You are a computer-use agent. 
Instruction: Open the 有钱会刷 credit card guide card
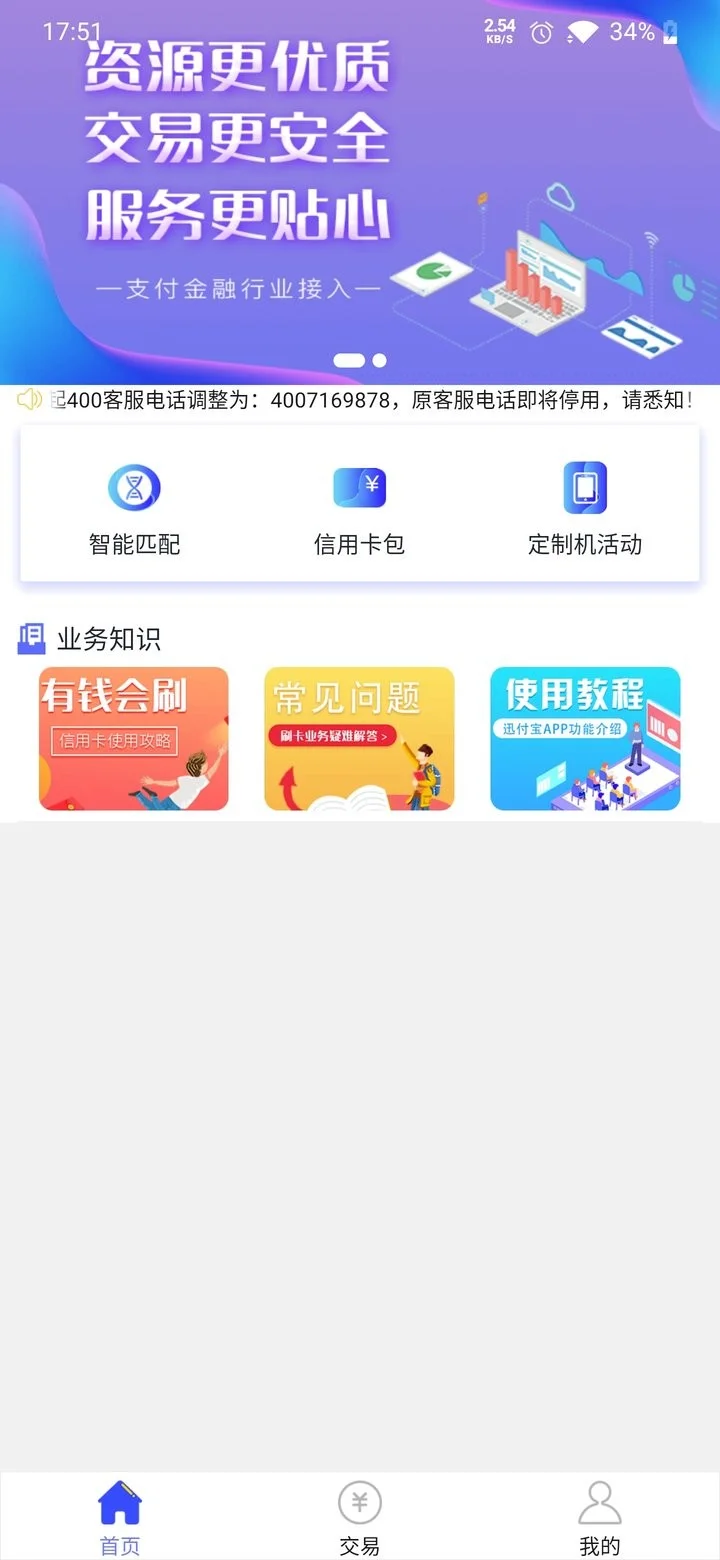pyautogui.click(x=133, y=738)
